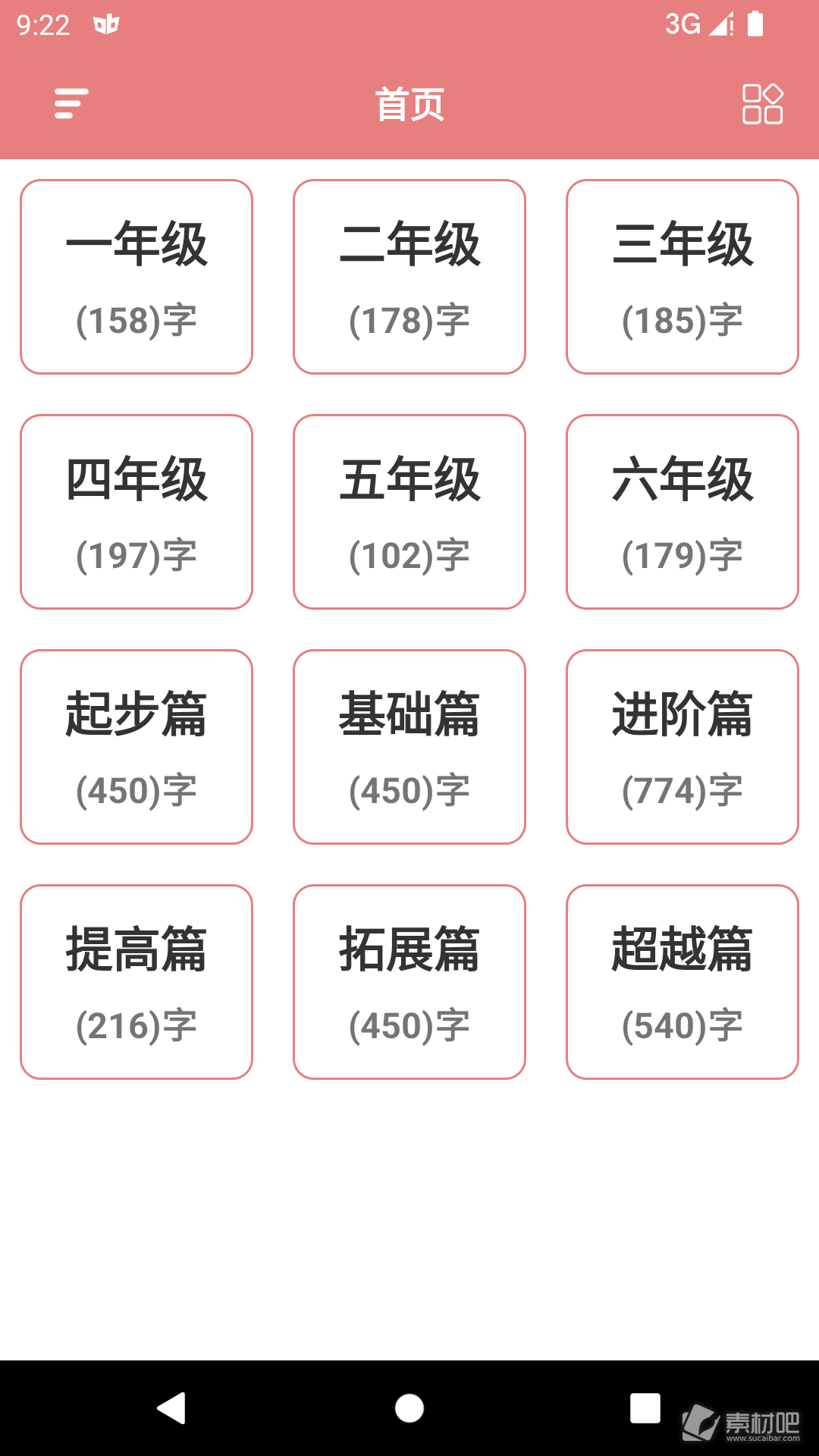Go back with the system back button

click(172, 1408)
